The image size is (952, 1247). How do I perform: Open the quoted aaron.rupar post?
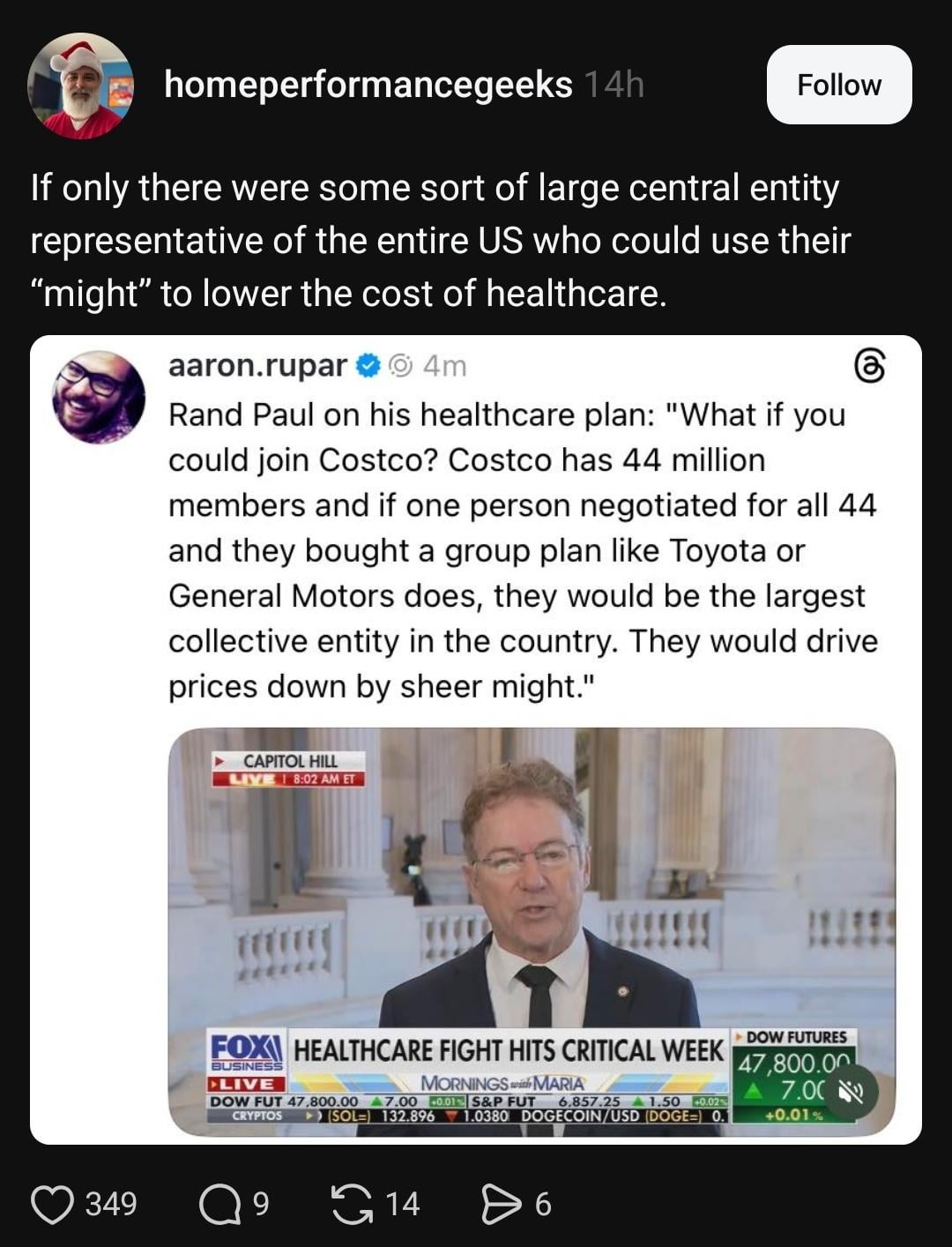tap(520, 547)
